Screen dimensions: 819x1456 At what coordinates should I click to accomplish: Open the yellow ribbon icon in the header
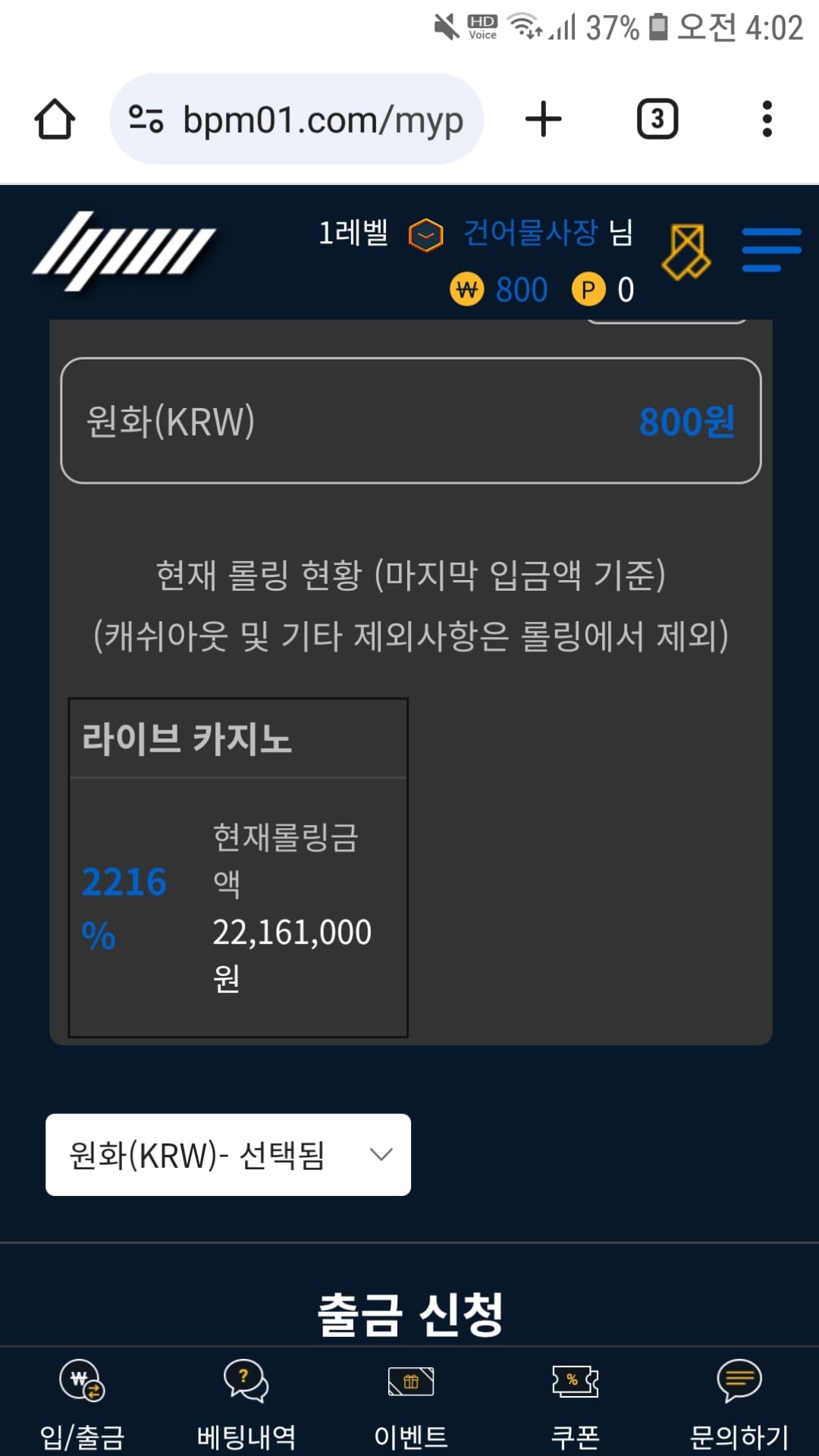[x=686, y=251]
